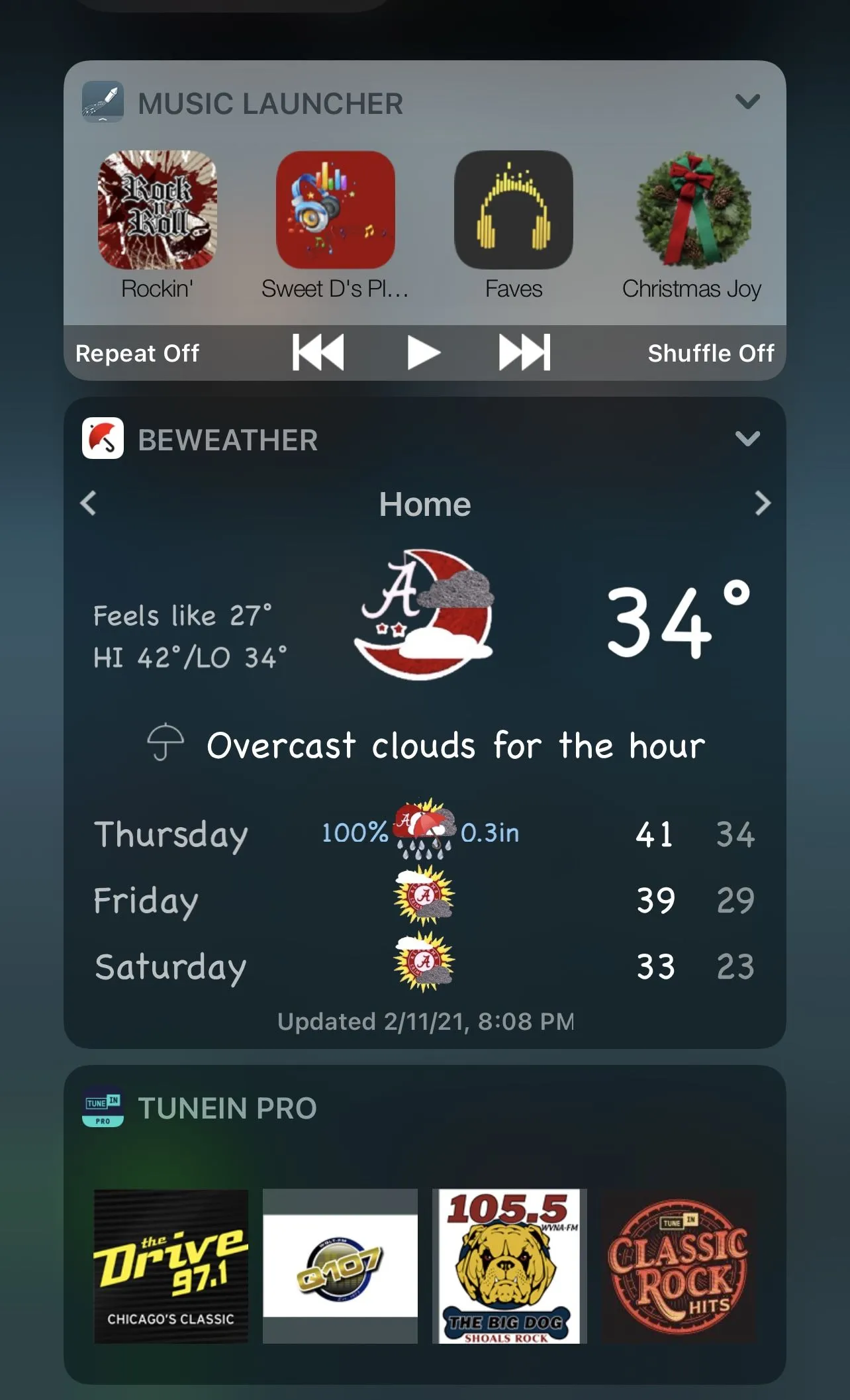Collapse the Music Launcher widget
Image resolution: width=850 pixels, height=1400 pixels.
coord(747,102)
